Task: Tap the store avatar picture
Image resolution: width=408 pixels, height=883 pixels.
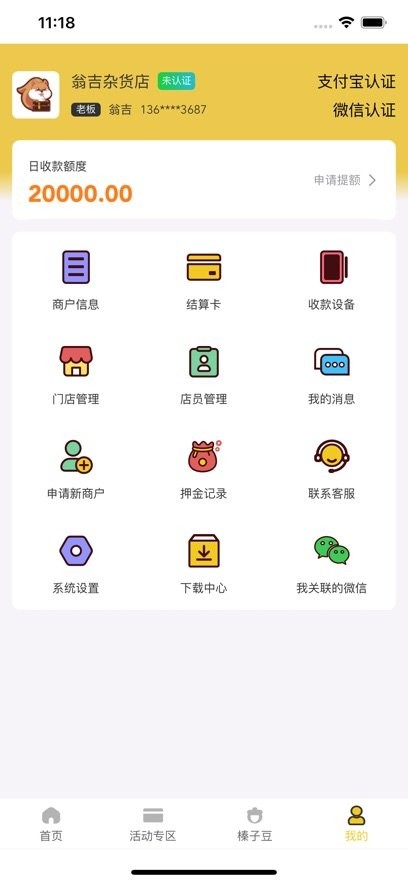Action: (36, 95)
